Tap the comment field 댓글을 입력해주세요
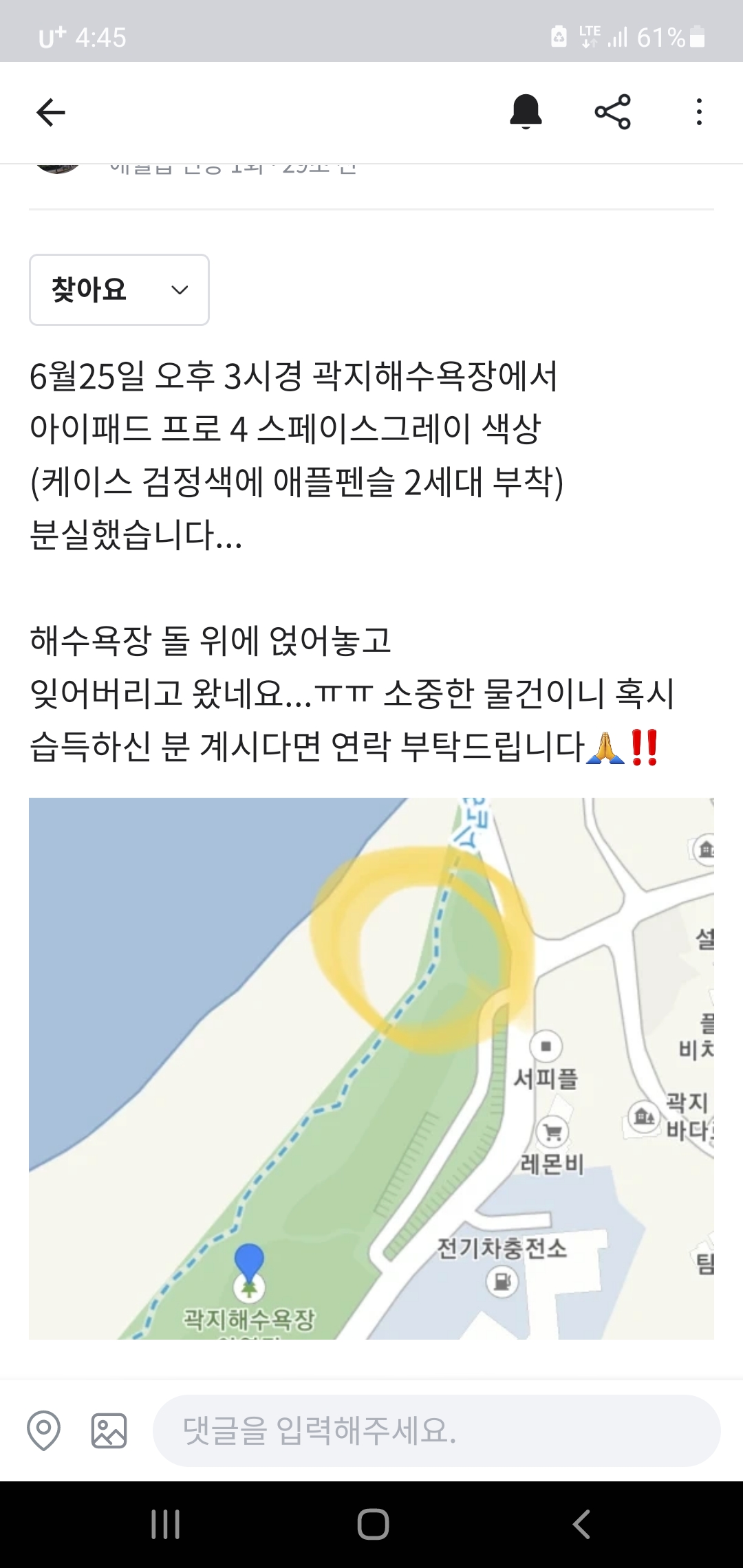The width and height of the screenshot is (743, 1568). point(437,1430)
